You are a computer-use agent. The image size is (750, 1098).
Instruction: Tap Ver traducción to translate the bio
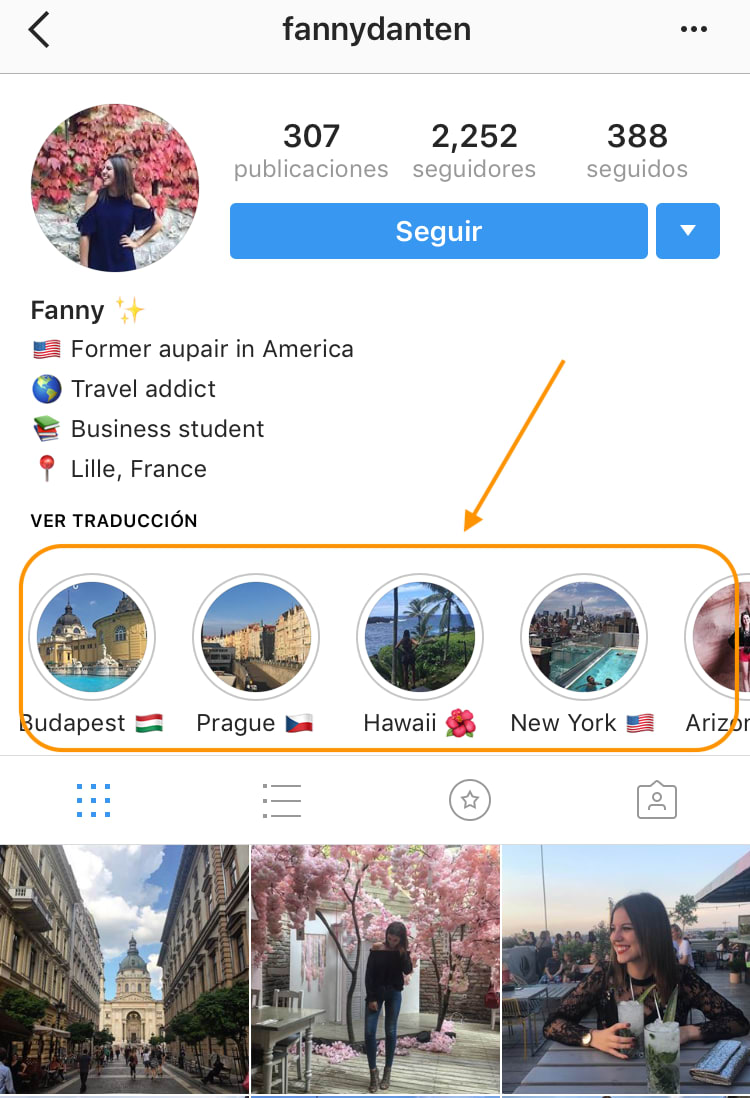pyautogui.click(x=114, y=521)
